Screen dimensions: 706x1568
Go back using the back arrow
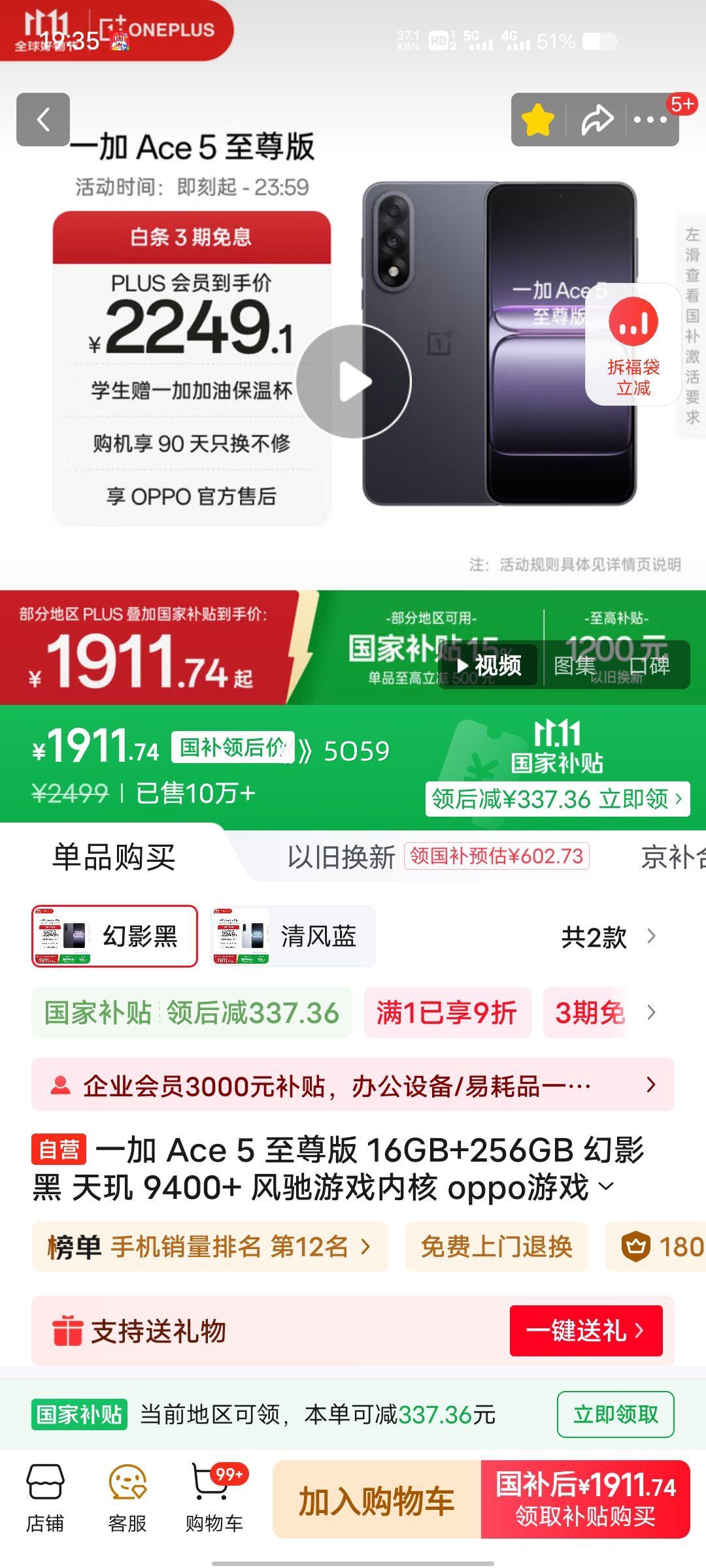(x=43, y=120)
